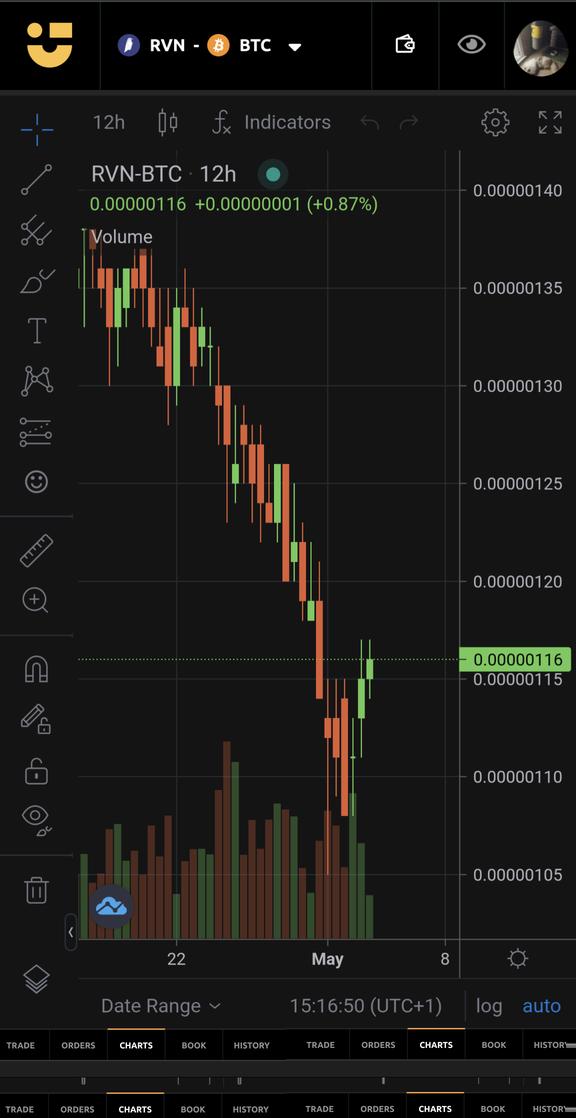
Task: Open the emoji icons tool
Action: tap(36, 482)
